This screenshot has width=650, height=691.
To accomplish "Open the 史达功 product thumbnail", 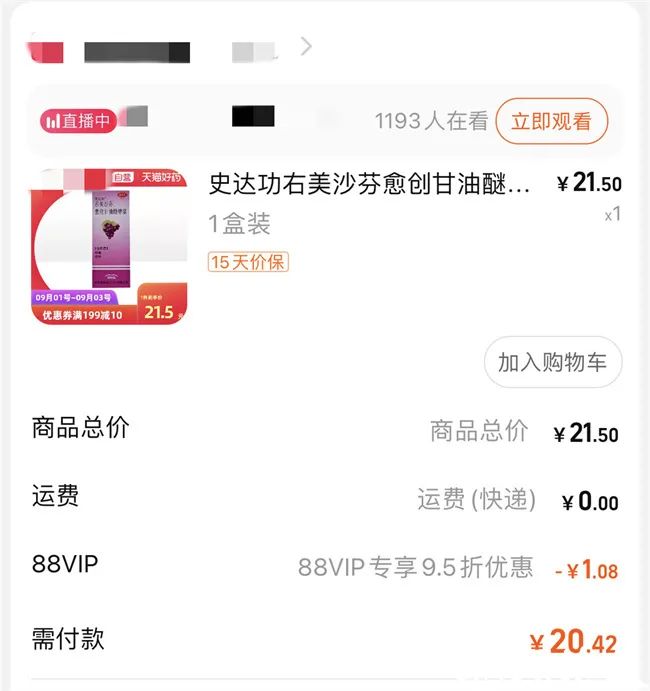I will point(109,246).
